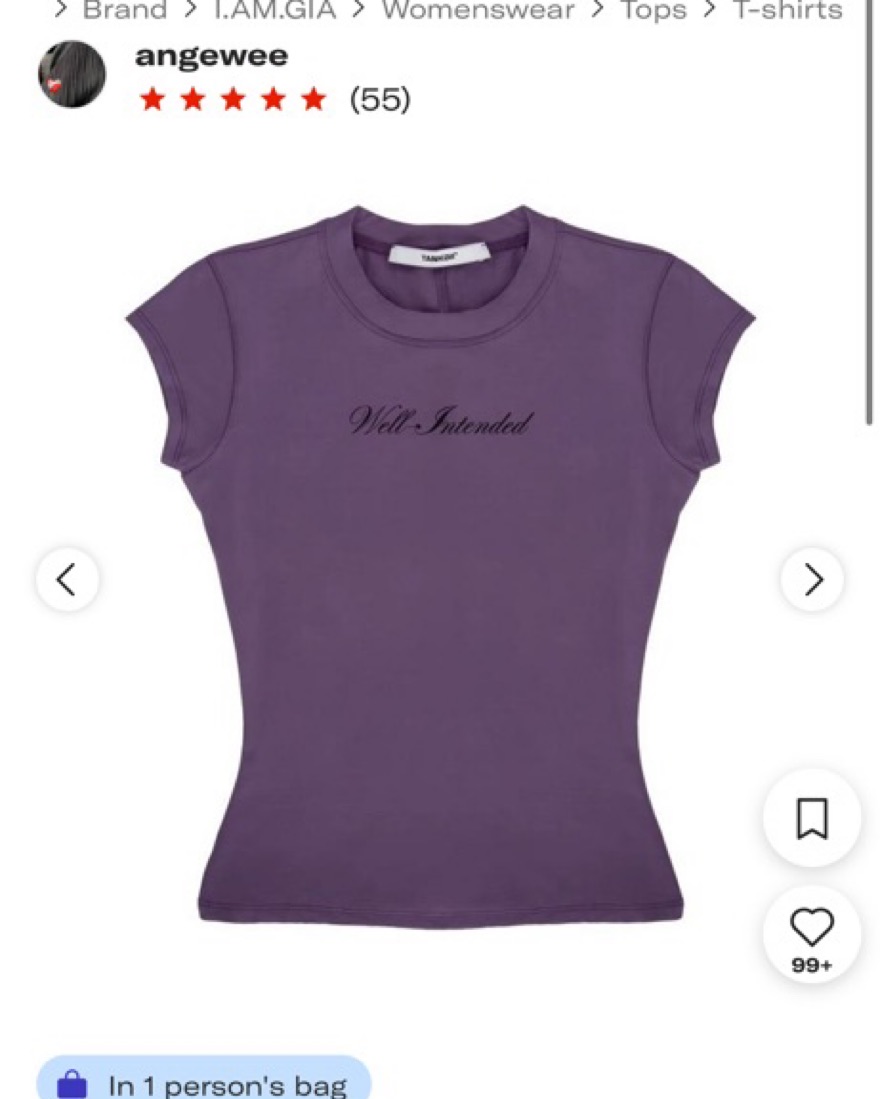Show the previous product photo
The height and width of the screenshot is (1099, 880).
67,579
